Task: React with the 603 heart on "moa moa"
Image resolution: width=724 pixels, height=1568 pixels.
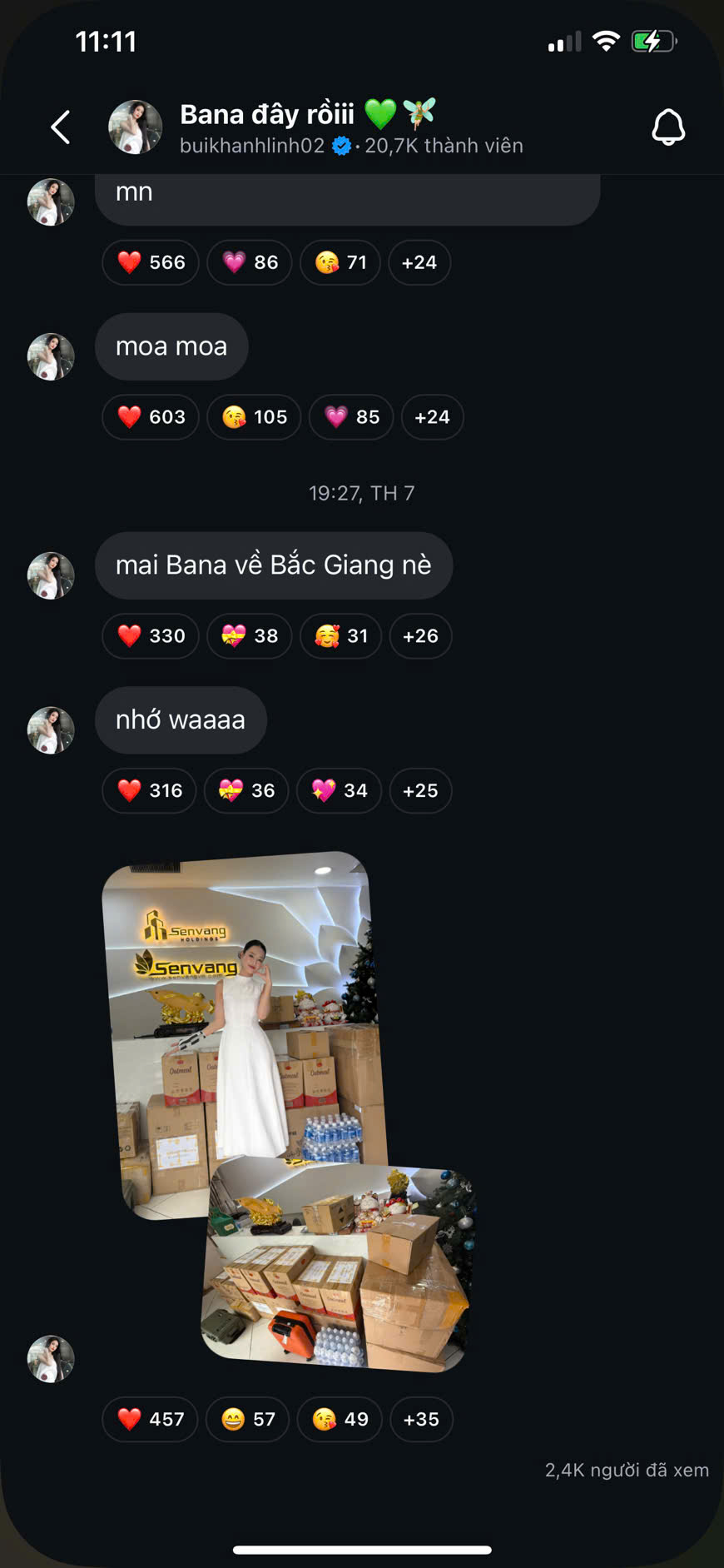Action: pyautogui.click(x=151, y=417)
